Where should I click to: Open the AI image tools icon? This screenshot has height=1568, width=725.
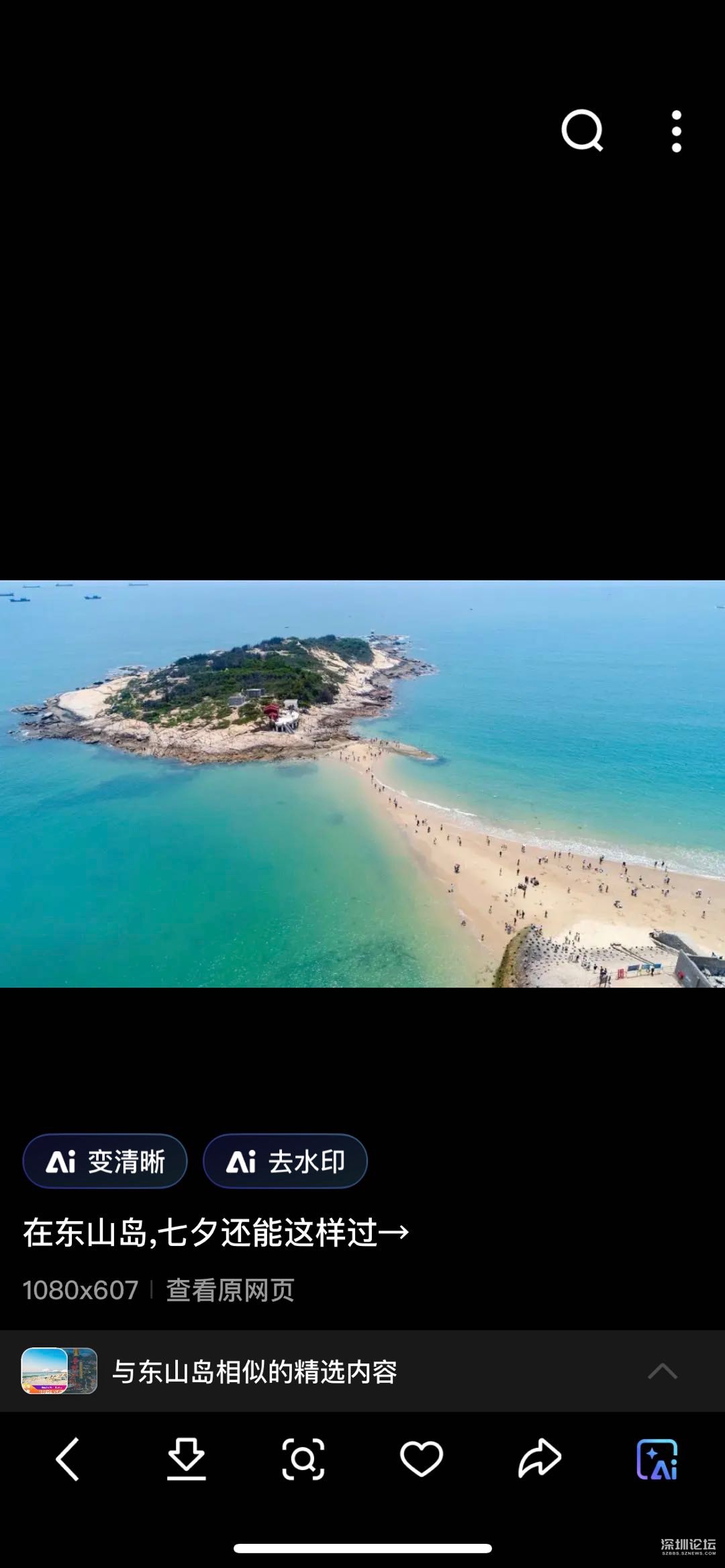[x=657, y=1459]
